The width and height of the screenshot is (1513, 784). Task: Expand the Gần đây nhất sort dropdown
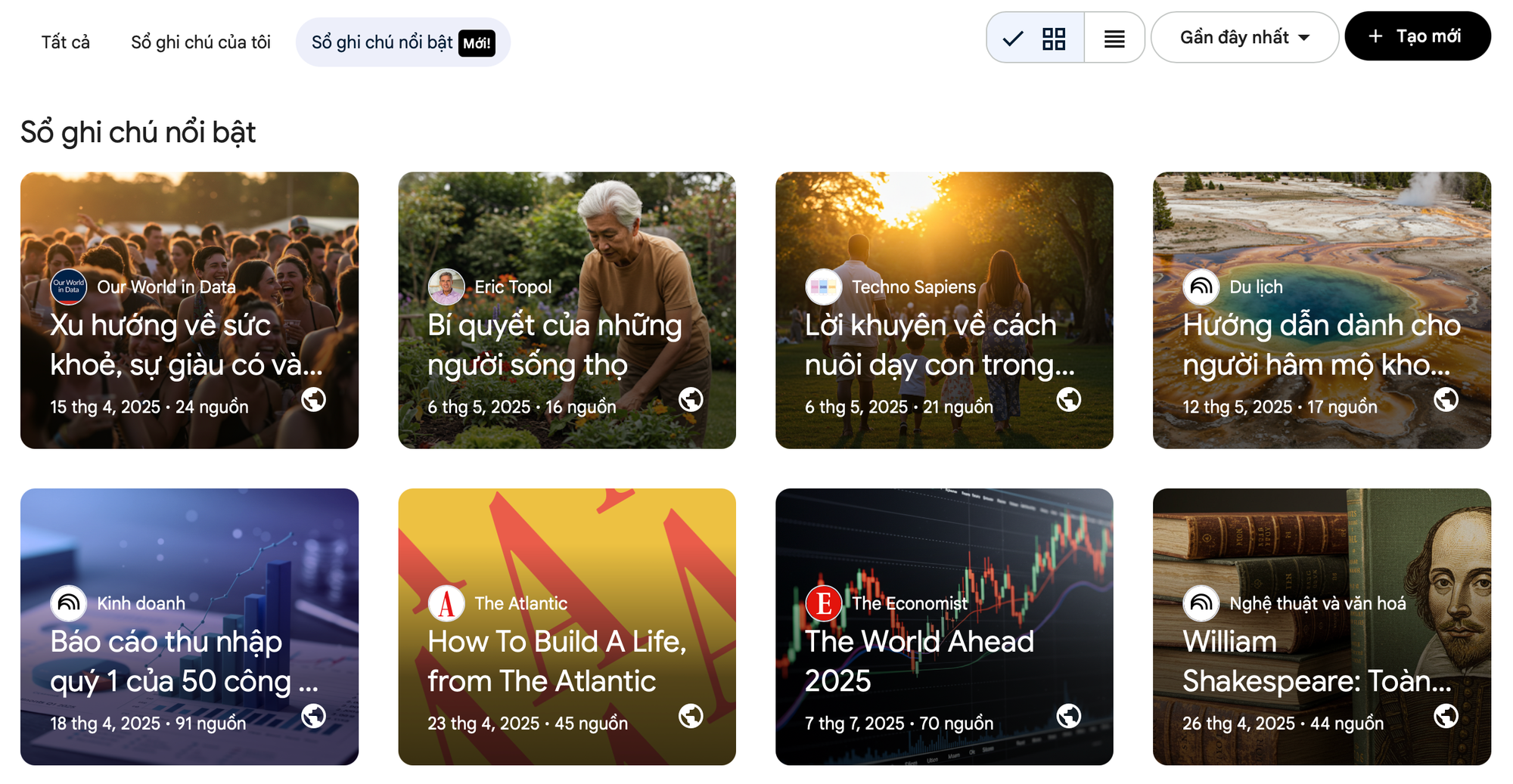coord(1244,38)
